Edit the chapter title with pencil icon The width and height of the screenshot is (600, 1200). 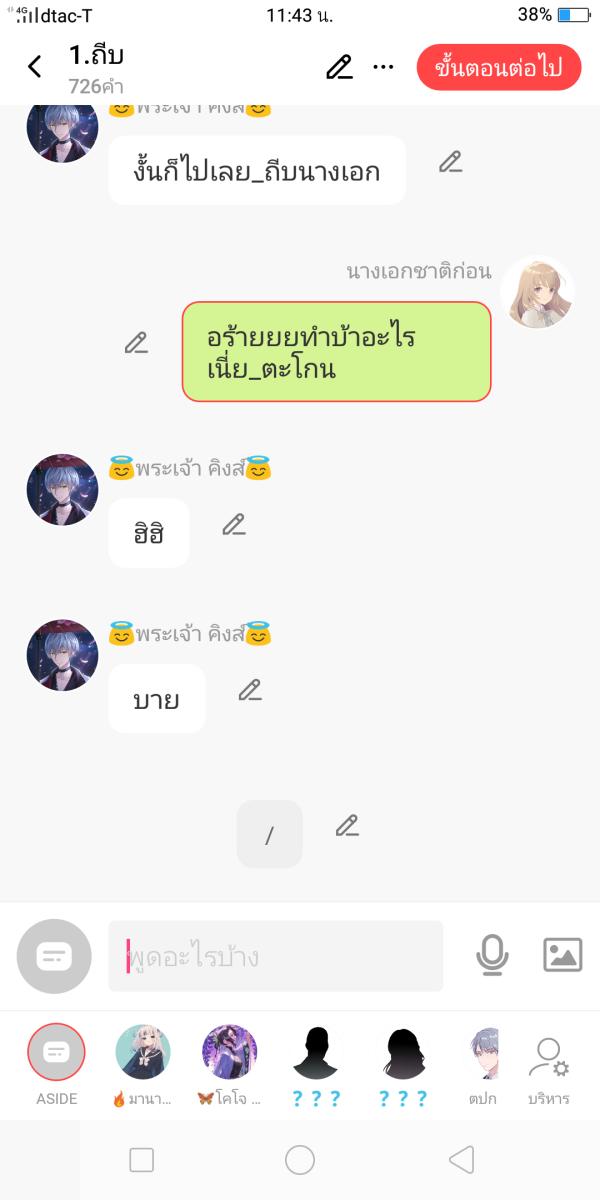(340, 67)
